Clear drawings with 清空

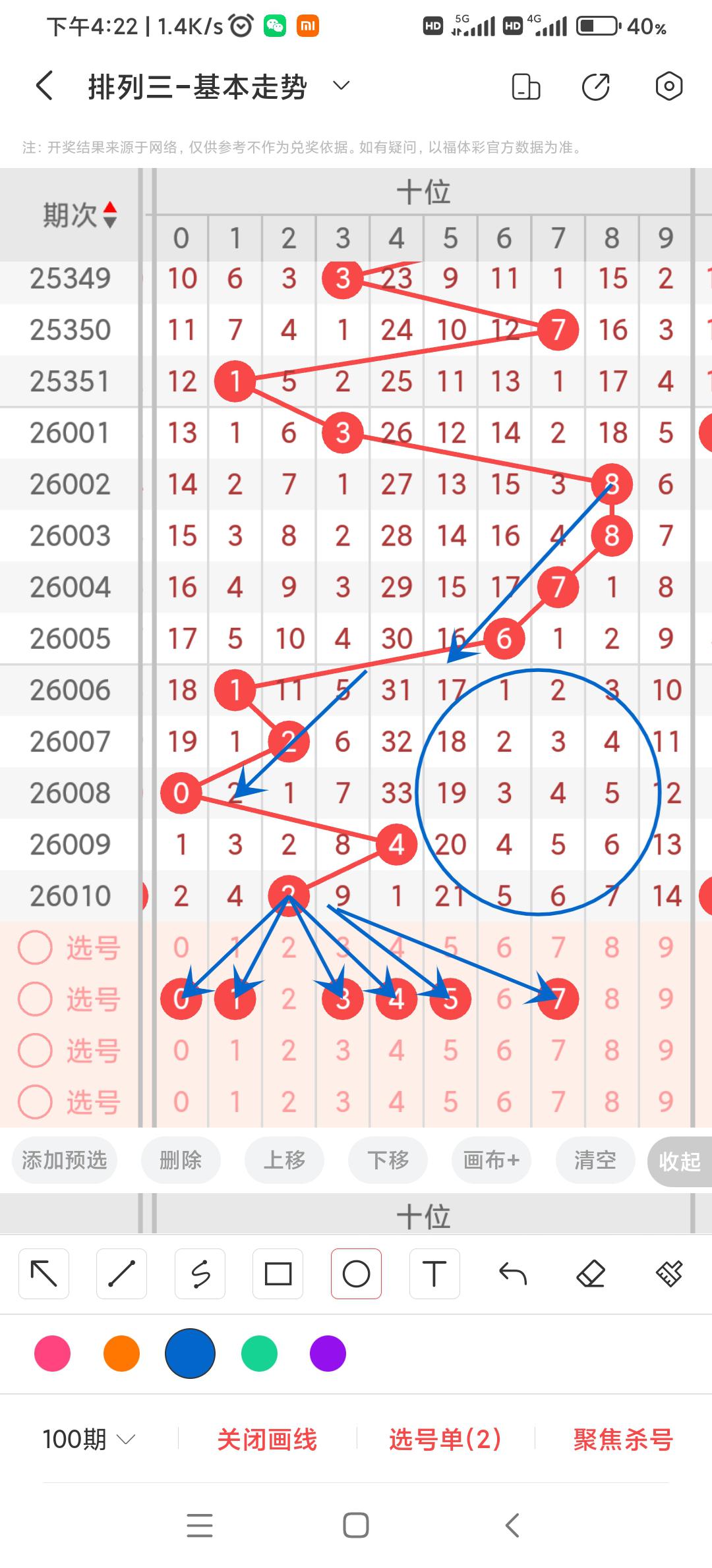click(x=595, y=1160)
